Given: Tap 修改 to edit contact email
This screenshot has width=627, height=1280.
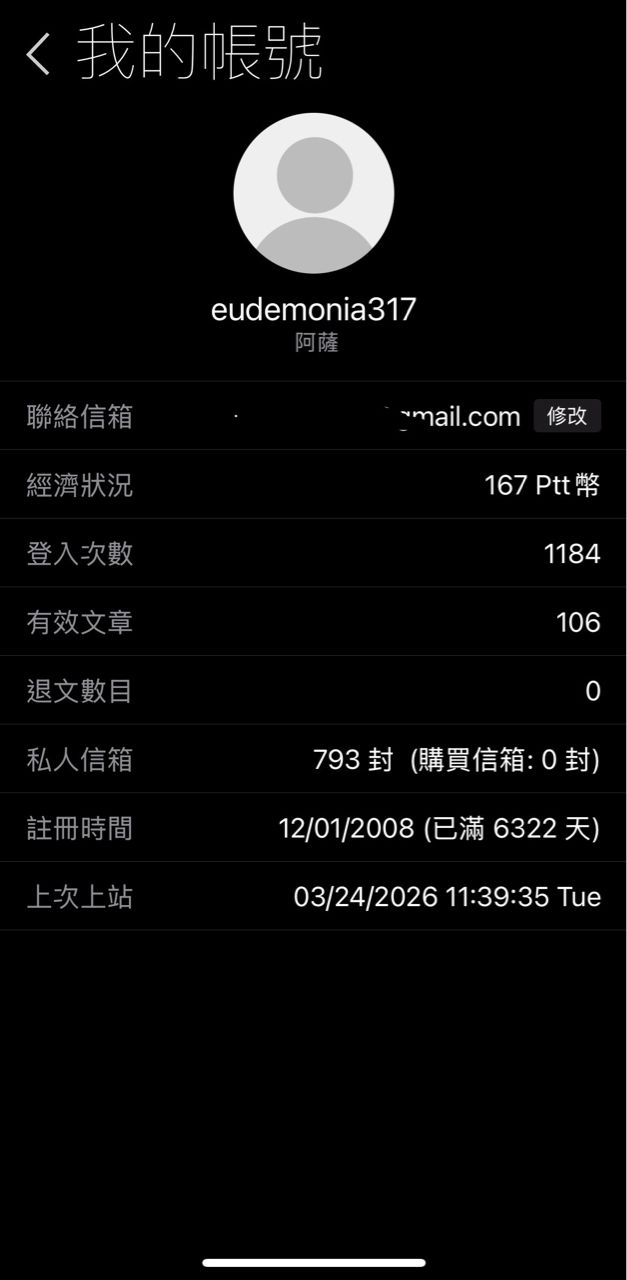Looking at the screenshot, I should pyautogui.click(x=566, y=416).
